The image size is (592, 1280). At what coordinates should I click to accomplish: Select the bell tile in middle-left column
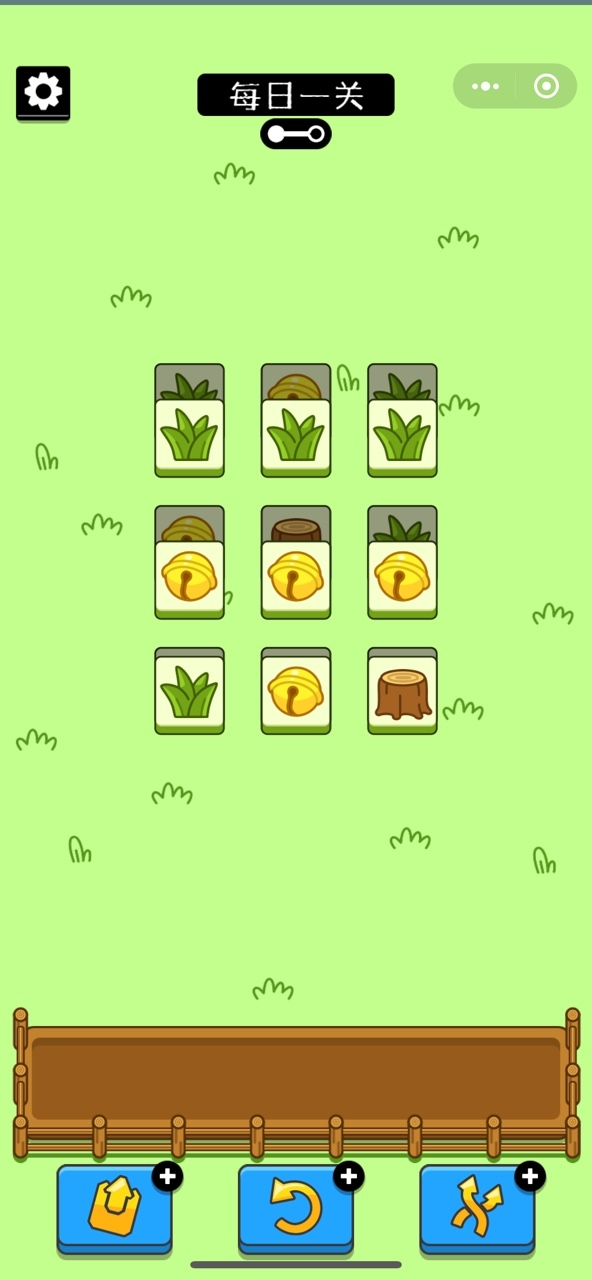[189, 580]
